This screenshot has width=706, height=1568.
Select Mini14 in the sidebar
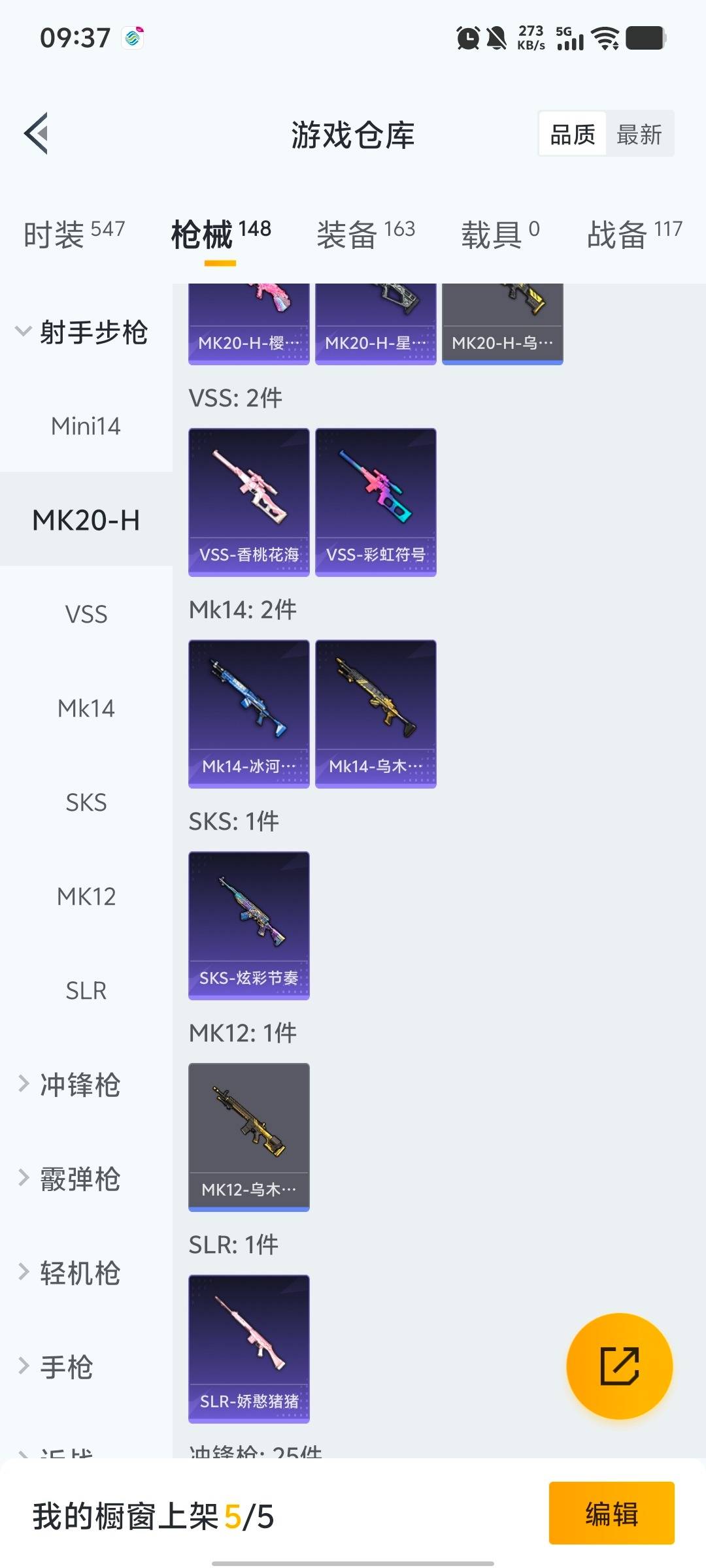86,426
